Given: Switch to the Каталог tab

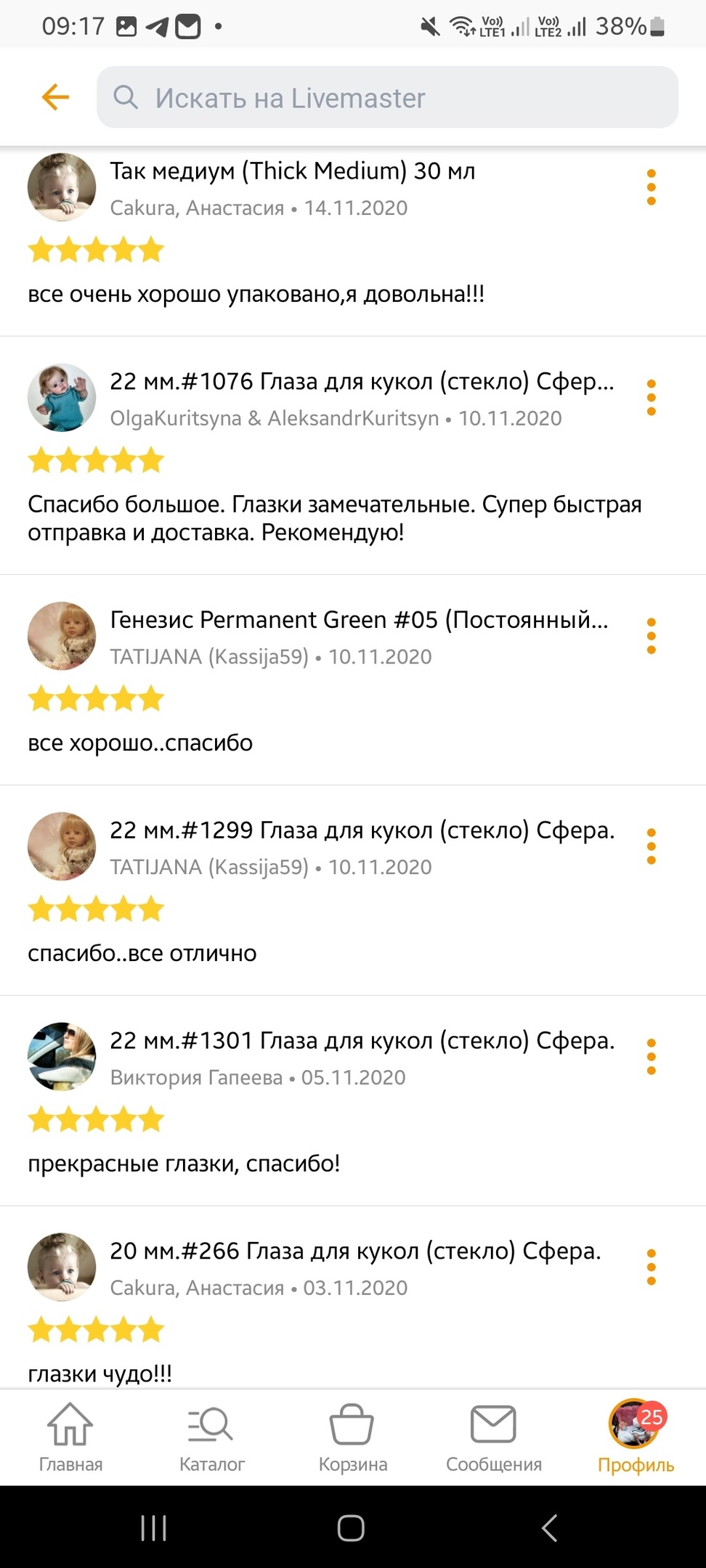Looking at the screenshot, I should point(211,1437).
